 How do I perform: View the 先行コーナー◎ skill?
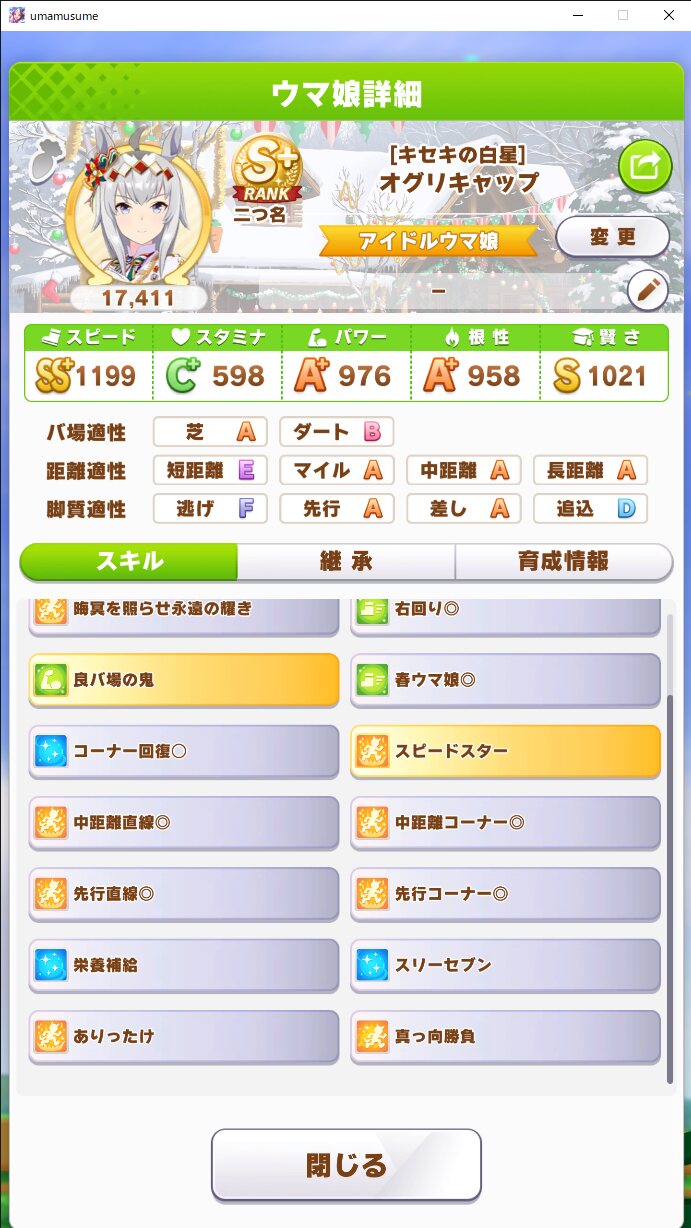coord(505,893)
